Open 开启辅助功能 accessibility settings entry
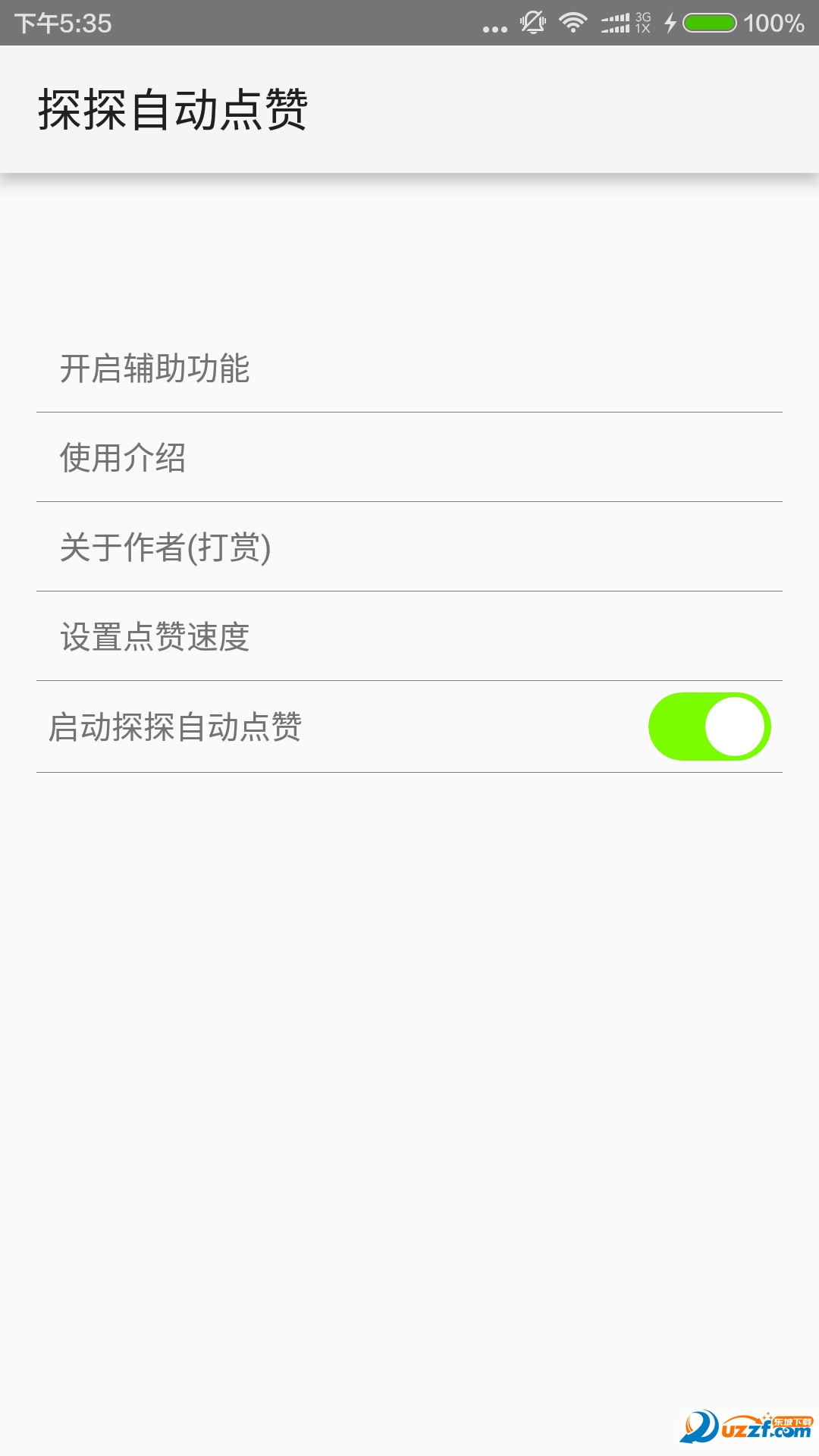The height and width of the screenshot is (1456, 819). tap(157, 369)
